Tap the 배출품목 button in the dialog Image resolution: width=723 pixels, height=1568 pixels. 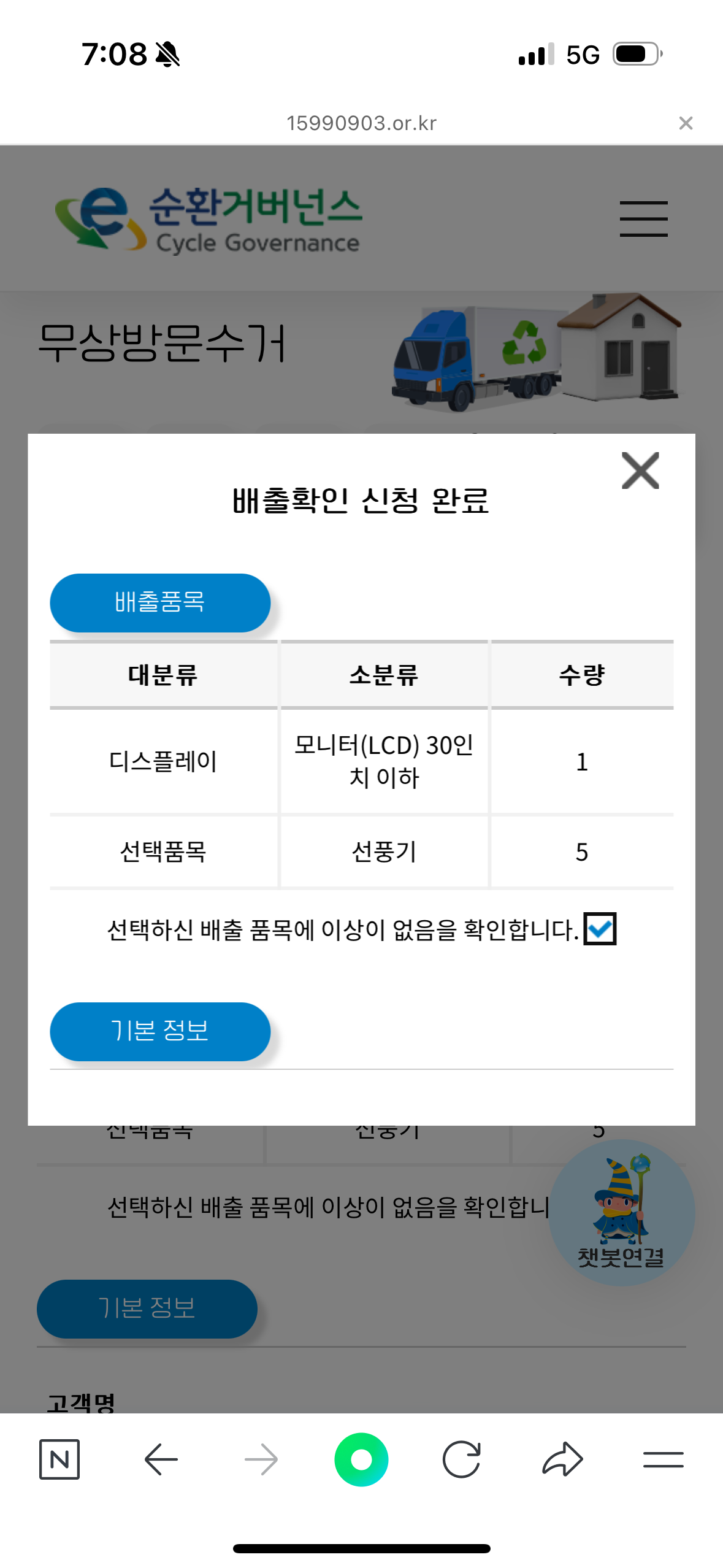coord(160,602)
